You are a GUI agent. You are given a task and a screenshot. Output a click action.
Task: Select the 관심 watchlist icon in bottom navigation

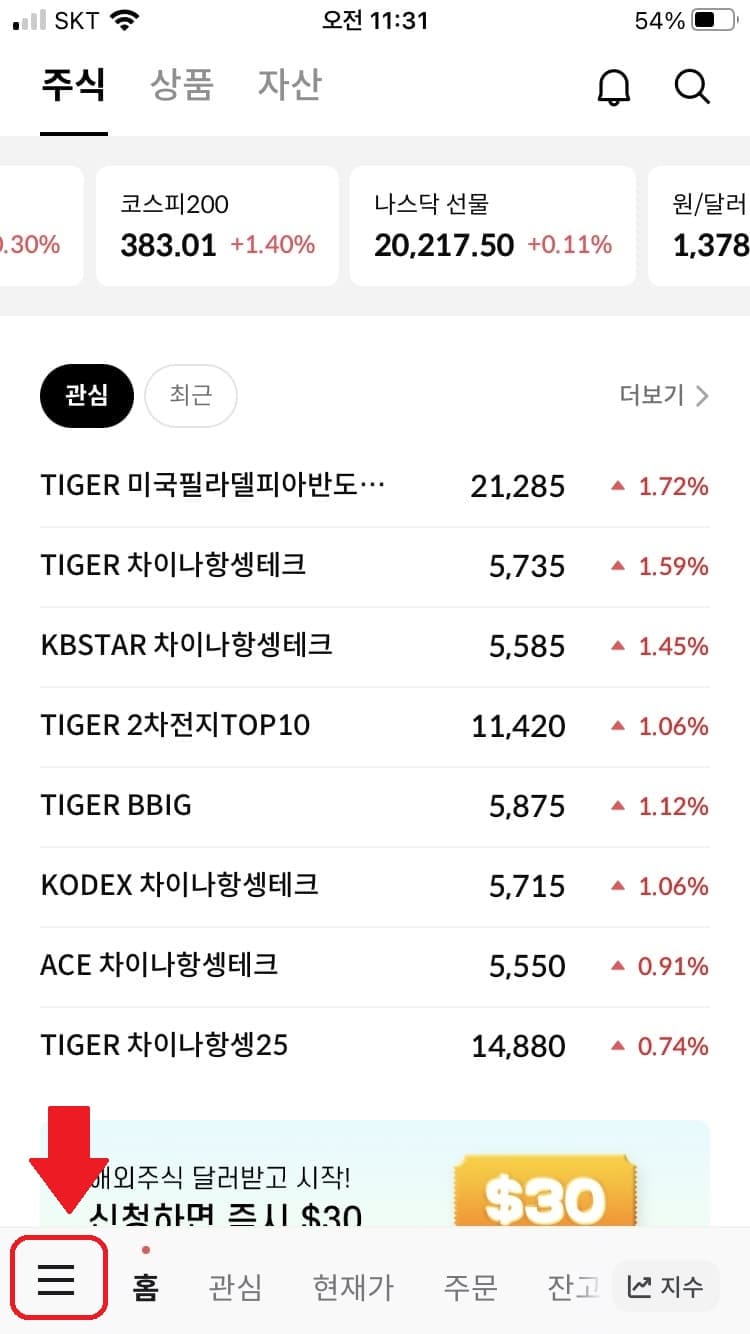click(x=235, y=1287)
